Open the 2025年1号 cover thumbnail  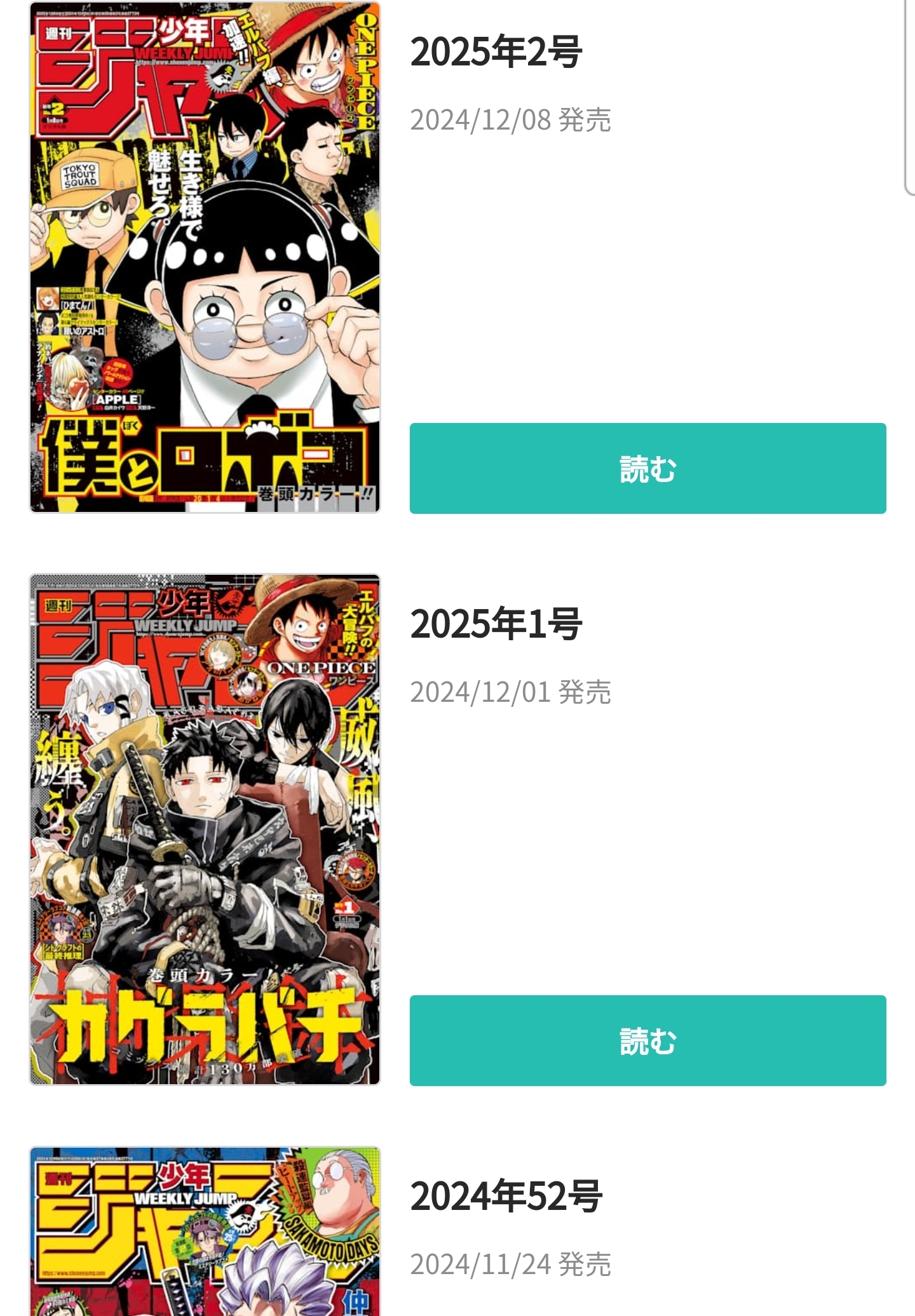coord(205,829)
